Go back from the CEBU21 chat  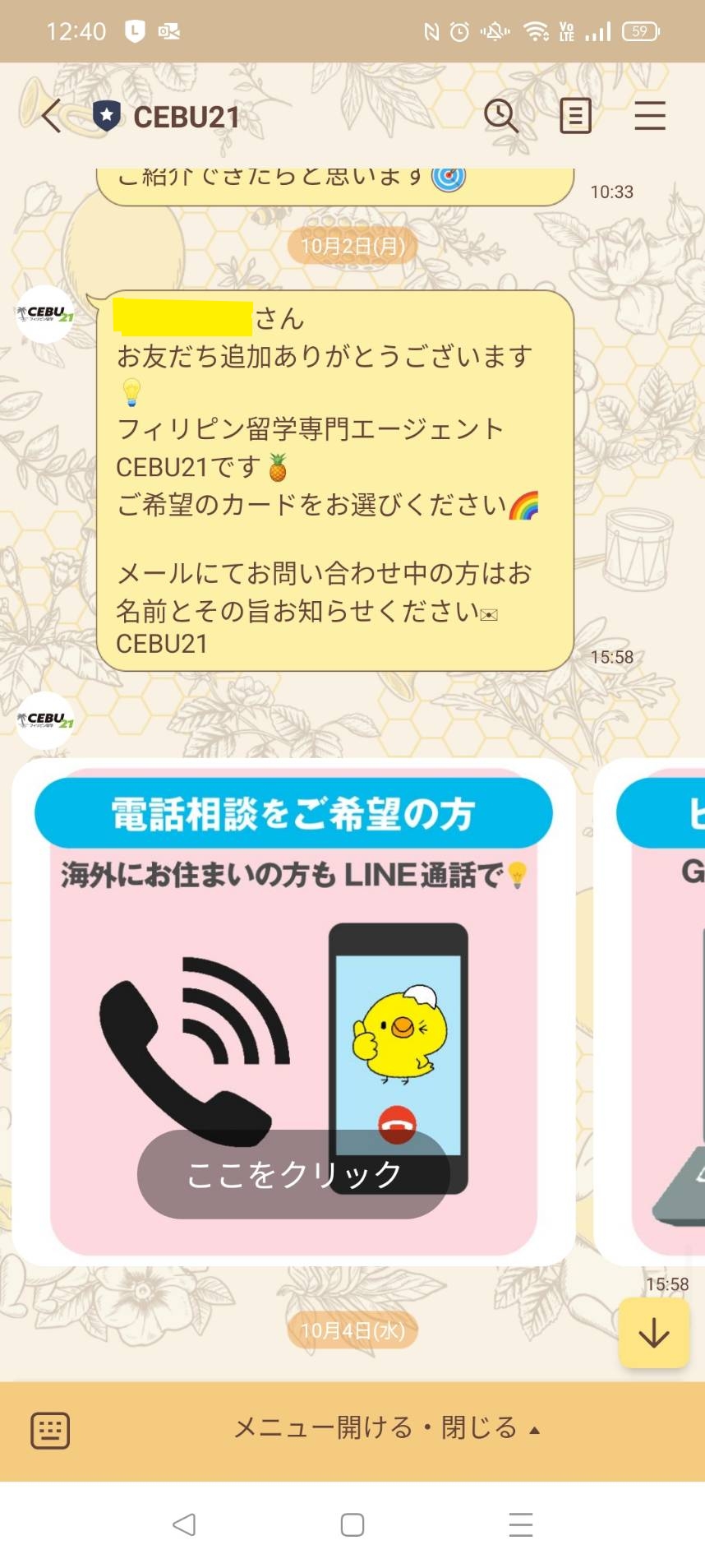pos(51,116)
